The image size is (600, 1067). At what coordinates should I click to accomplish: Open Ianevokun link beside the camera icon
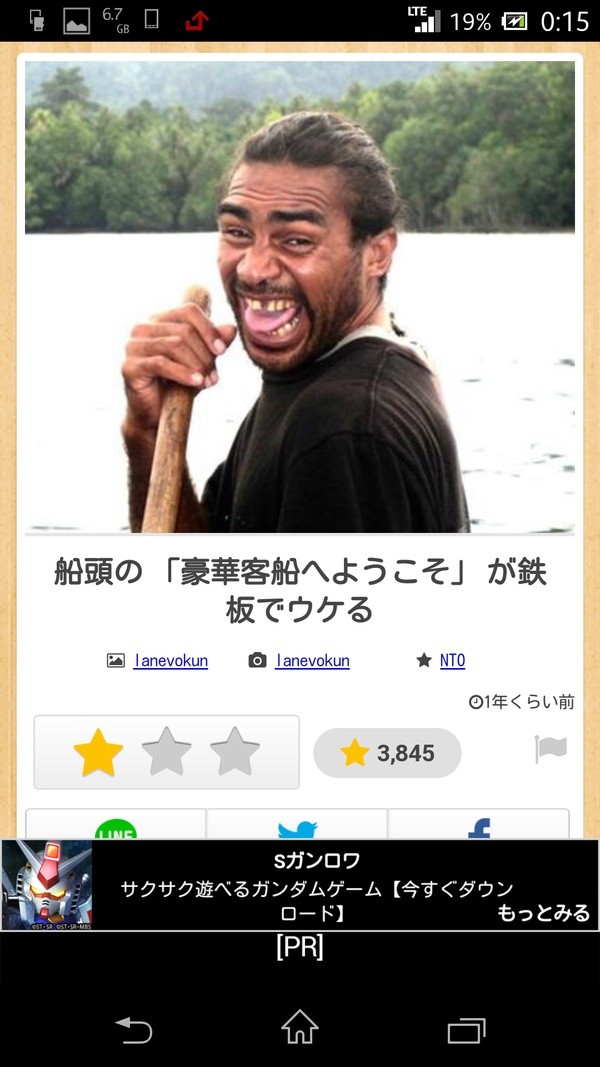(x=312, y=661)
